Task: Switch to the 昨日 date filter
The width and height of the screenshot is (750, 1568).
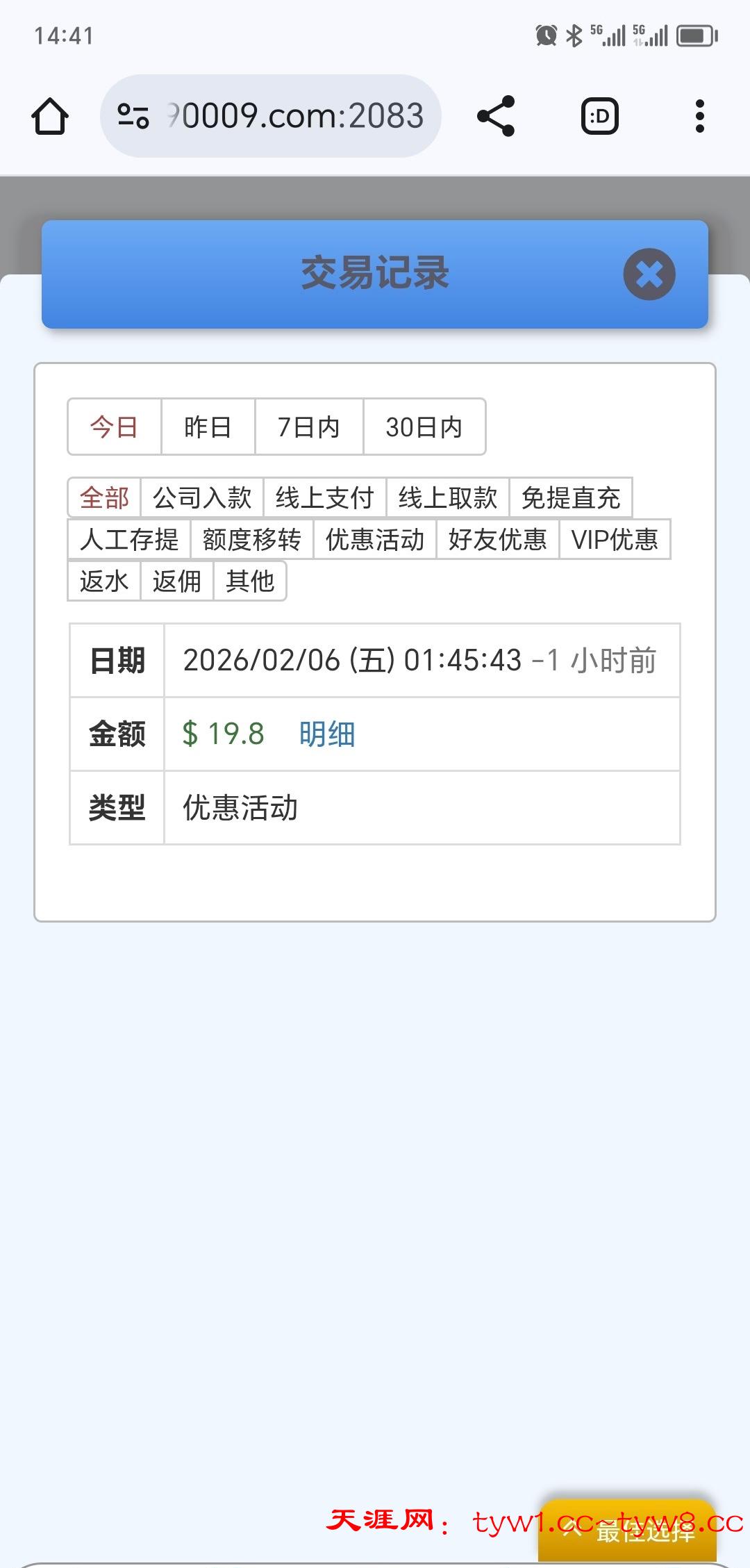Action: [x=208, y=427]
